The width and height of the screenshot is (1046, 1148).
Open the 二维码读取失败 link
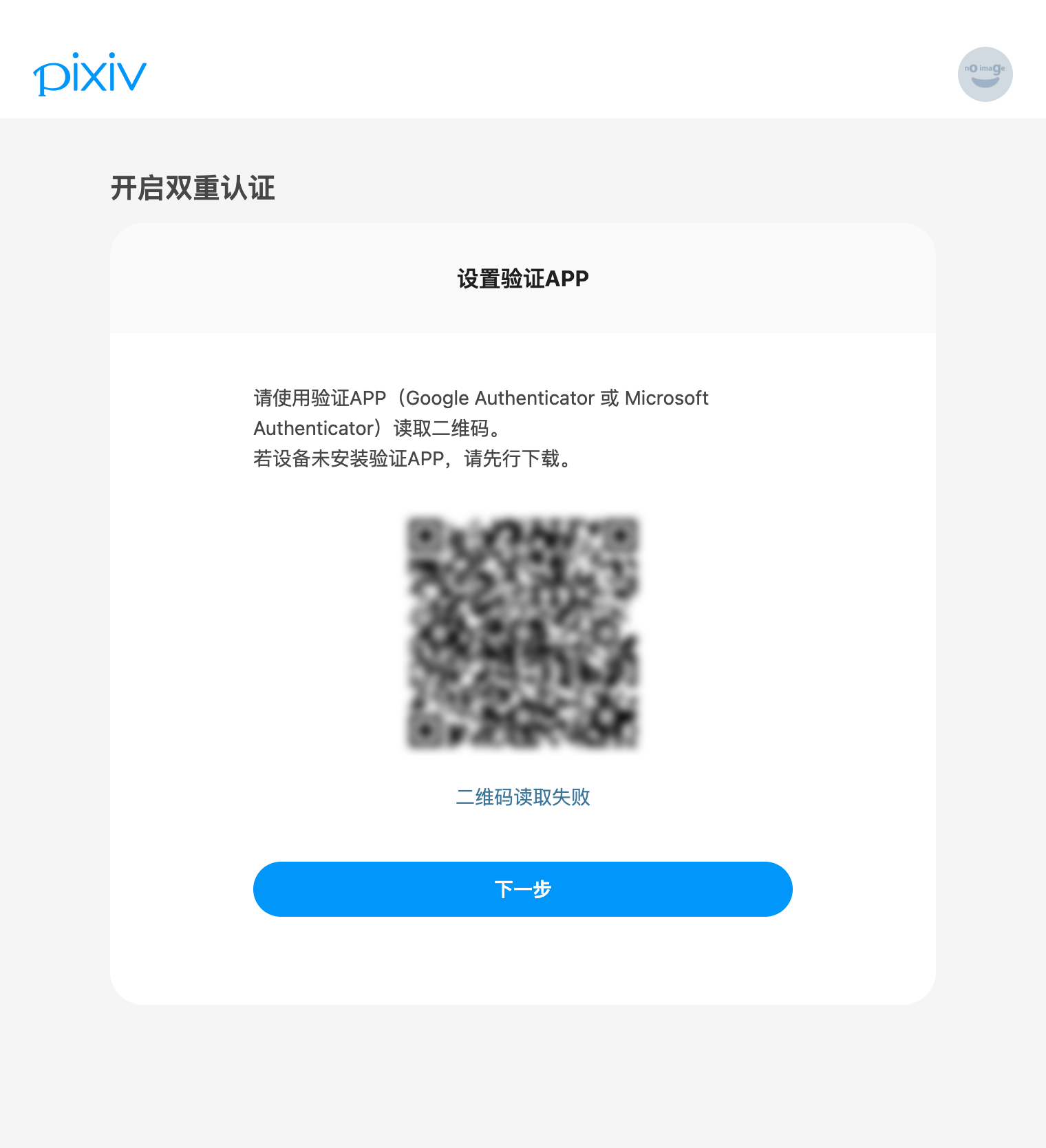click(522, 797)
